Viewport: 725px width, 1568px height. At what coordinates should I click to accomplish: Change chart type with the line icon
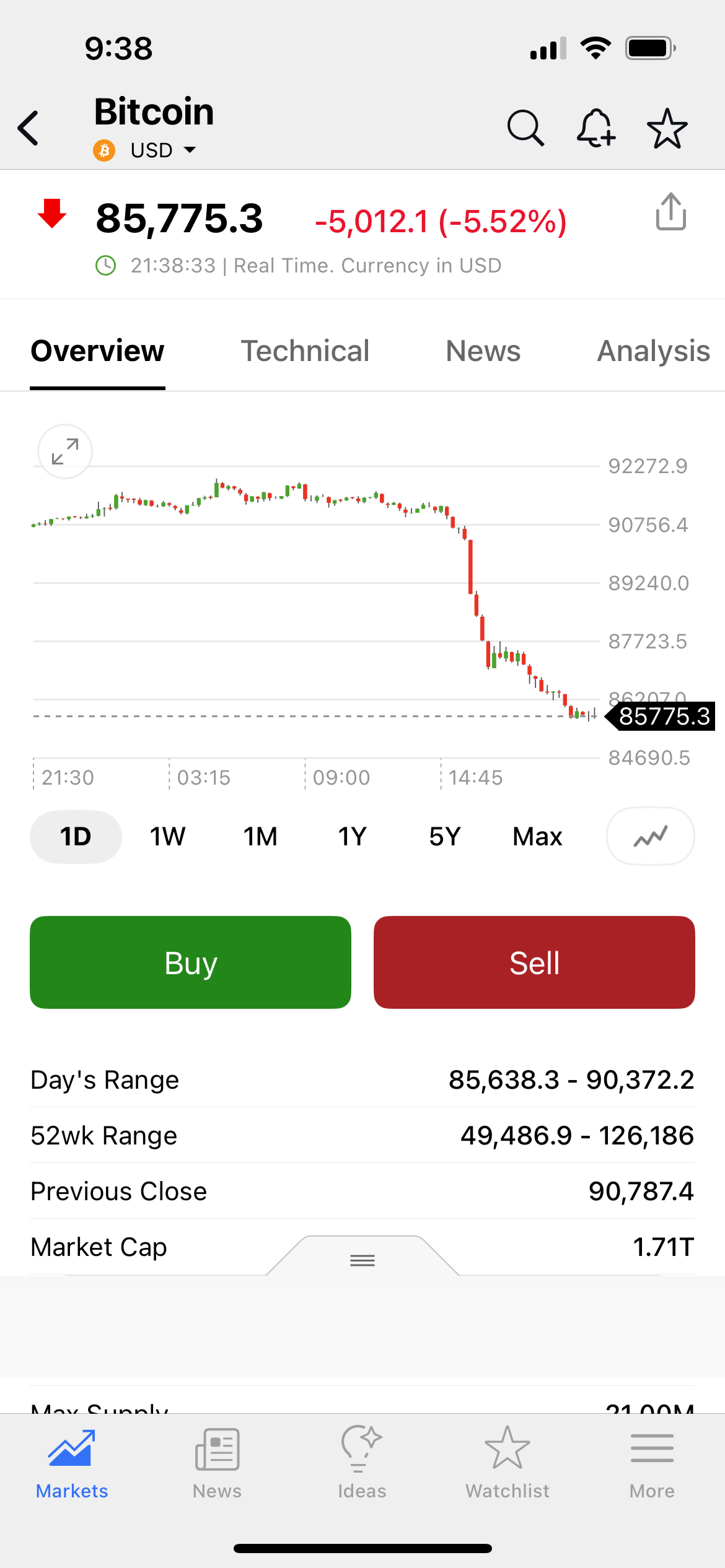pos(650,837)
